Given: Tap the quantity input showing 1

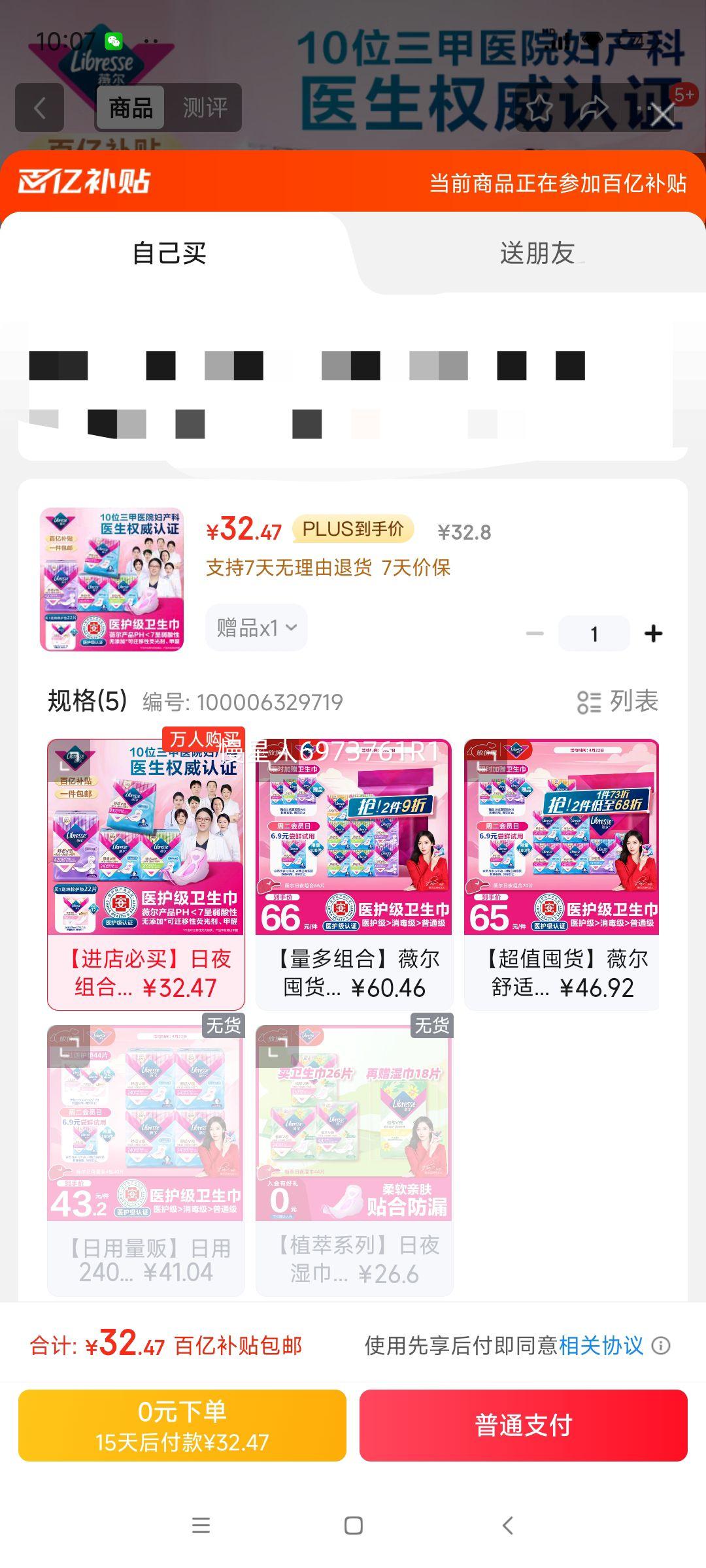Looking at the screenshot, I should click(x=592, y=632).
